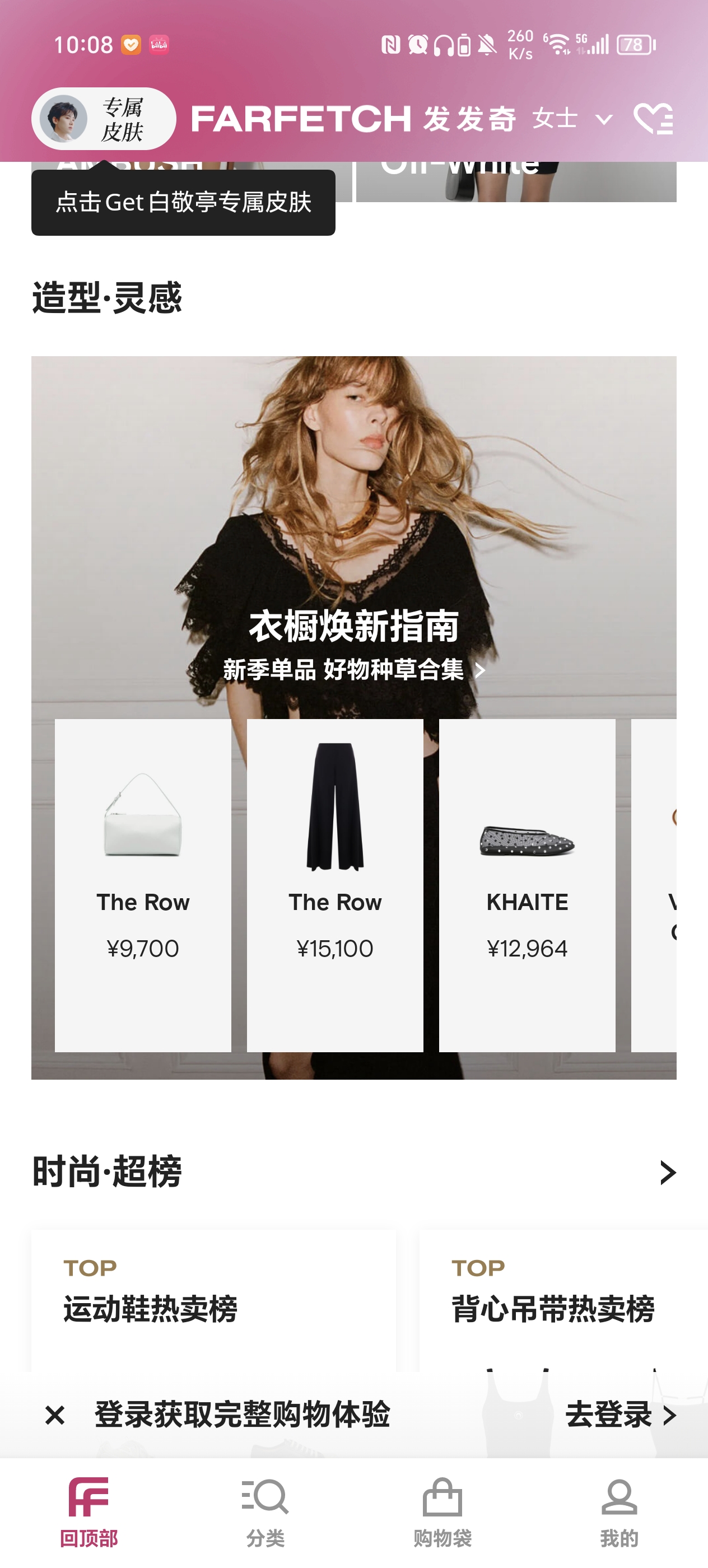Switch to the 分类 tab

(265, 1512)
